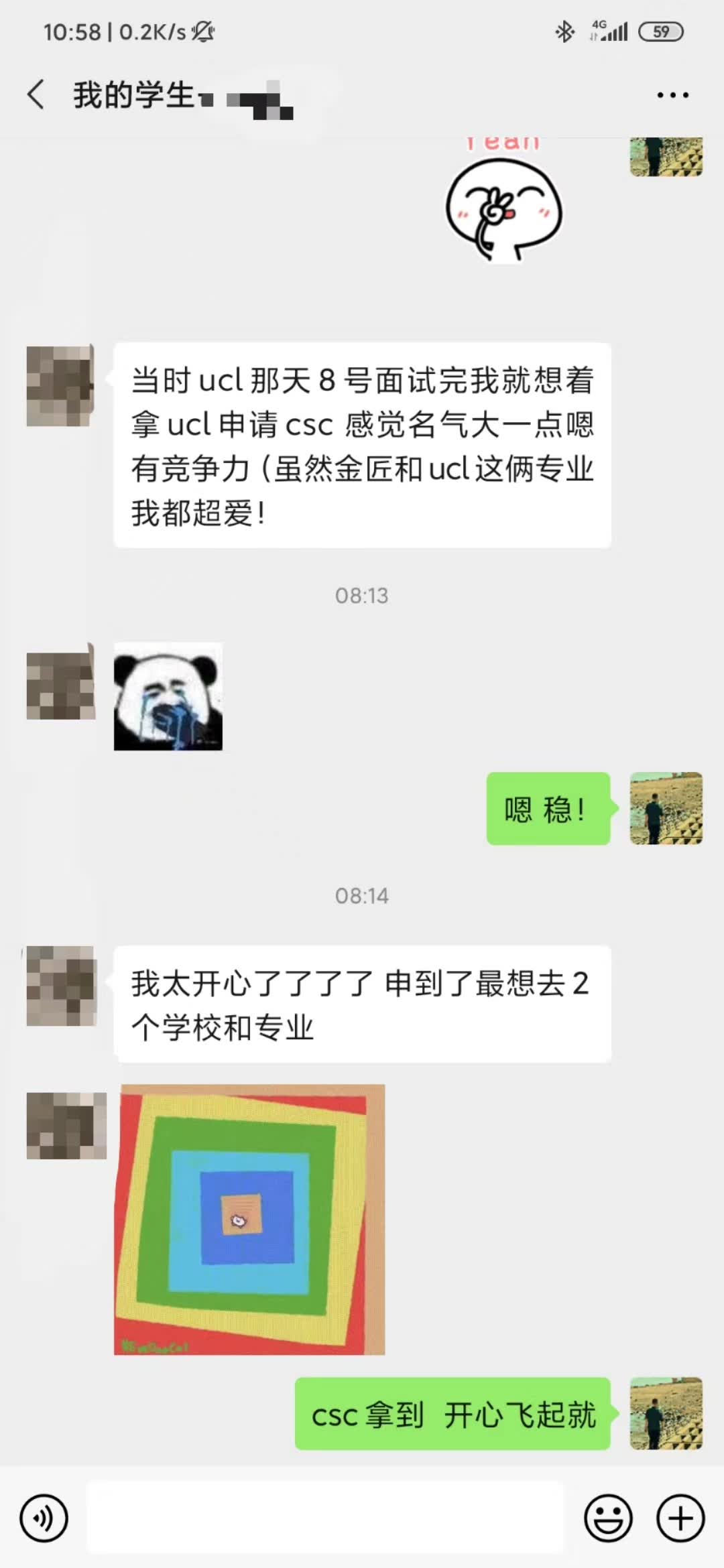Tap the message text field
The width and height of the screenshot is (724, 1568).
pyautogui.click(x=326, y=1518)
